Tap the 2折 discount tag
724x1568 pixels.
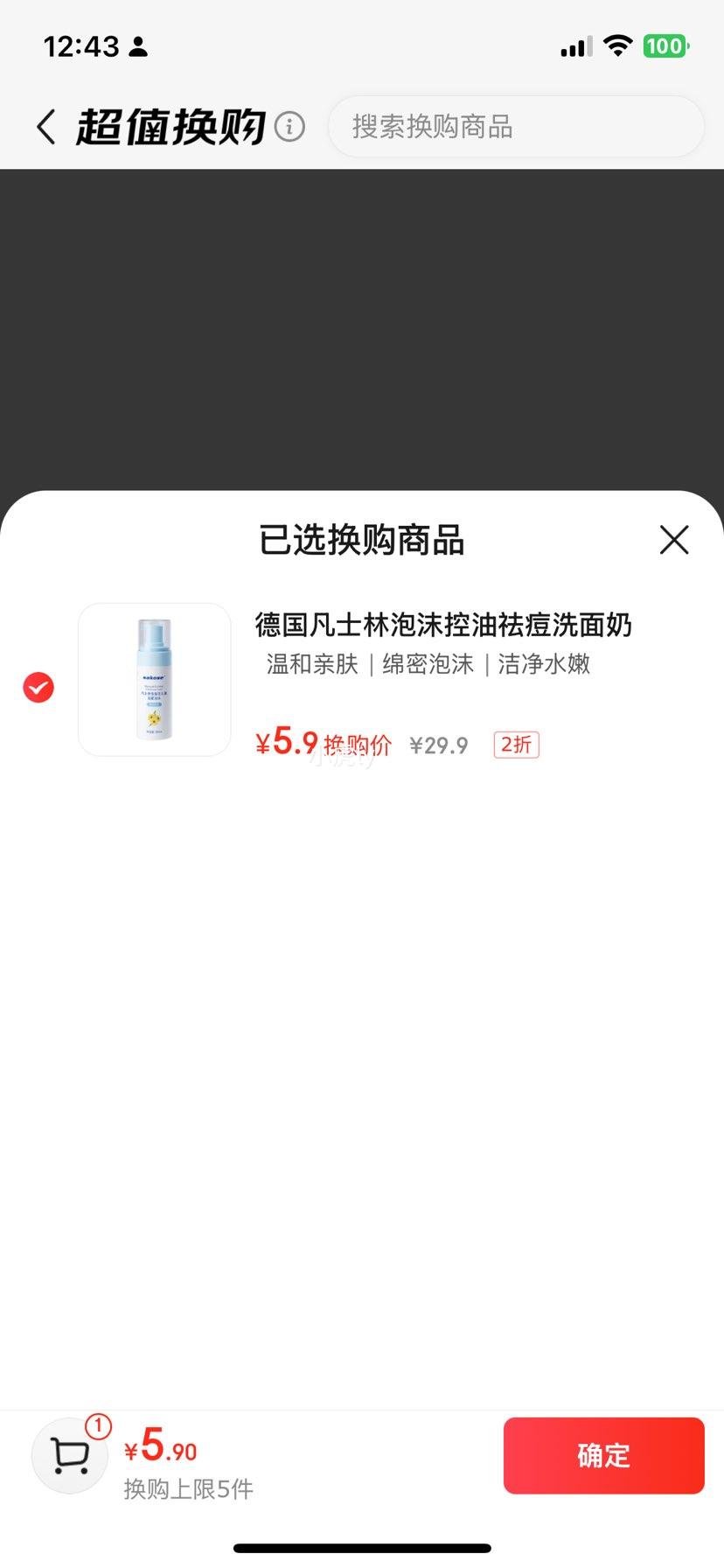coord(516,745)
